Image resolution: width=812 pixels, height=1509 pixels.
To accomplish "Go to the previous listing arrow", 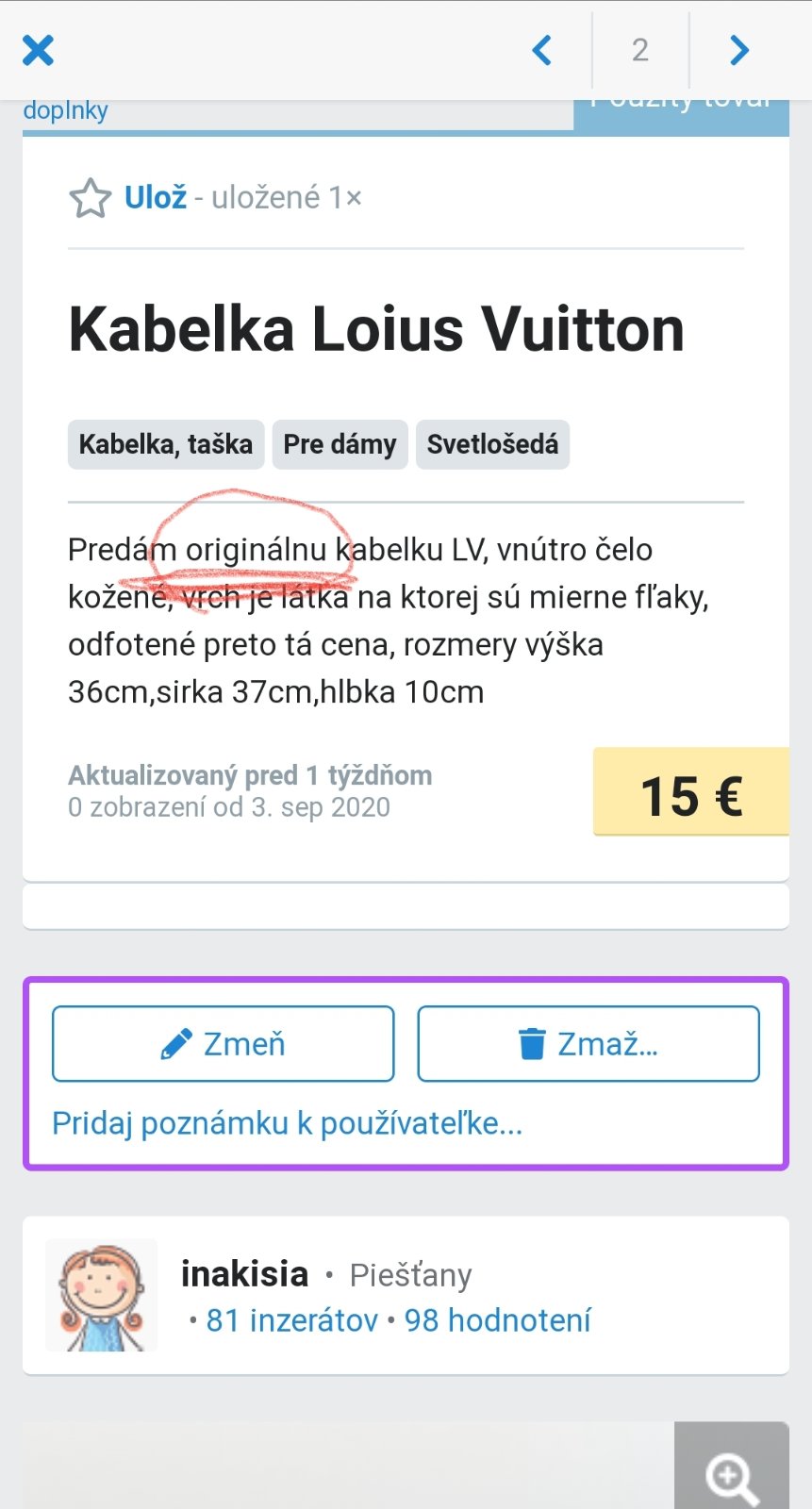I will (x=541, y=50).
